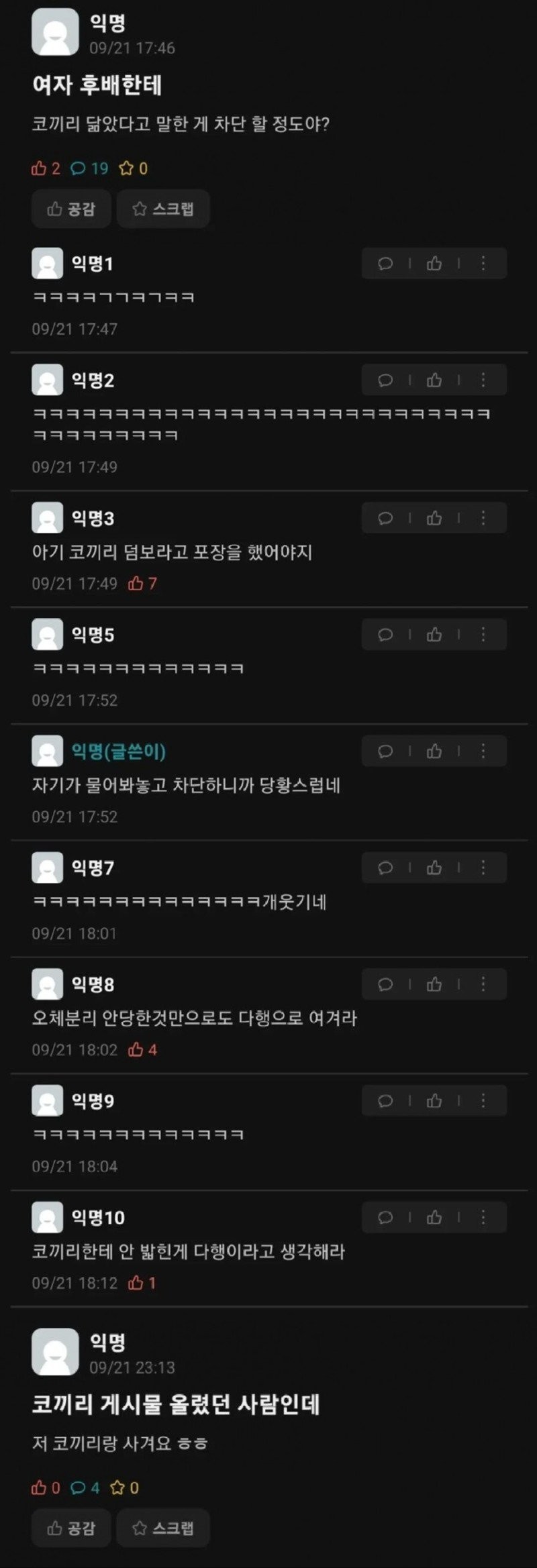The width and height of the screenshot is (537, 1568).
Task: Open the more options on 익명7's comment
Action: tap(483, 868)
